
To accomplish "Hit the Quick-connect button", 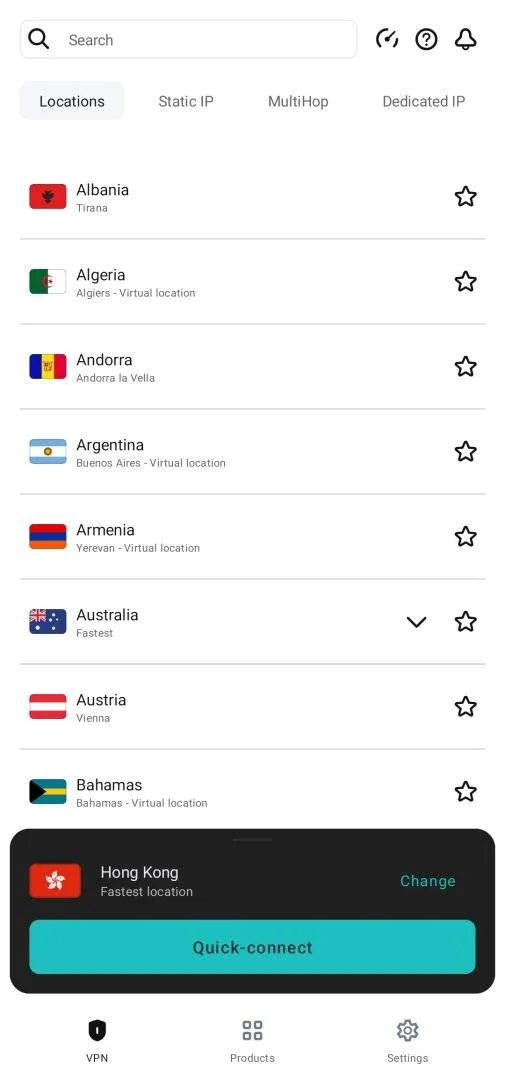I will tap(252, 947).
